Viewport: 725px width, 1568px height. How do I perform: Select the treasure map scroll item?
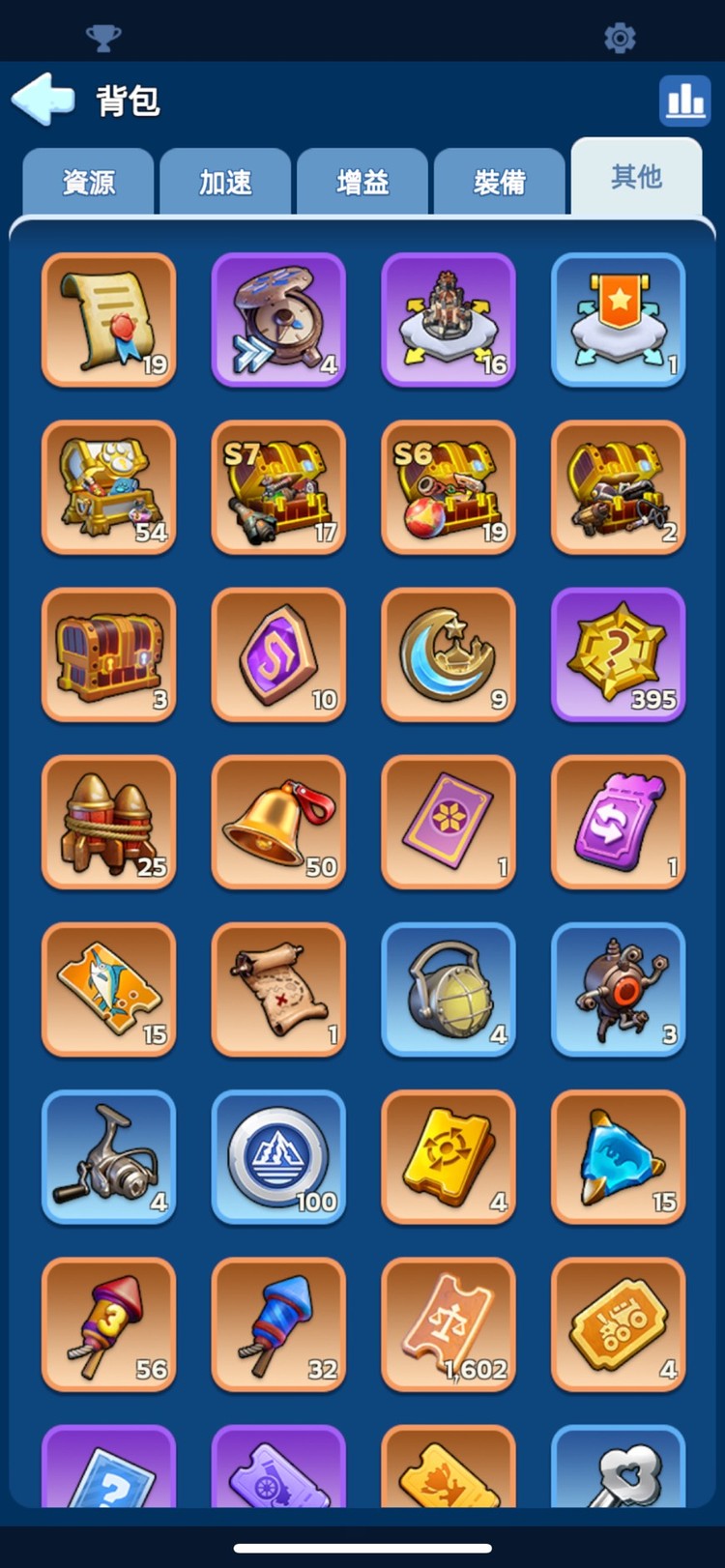(x=278, y=989)
